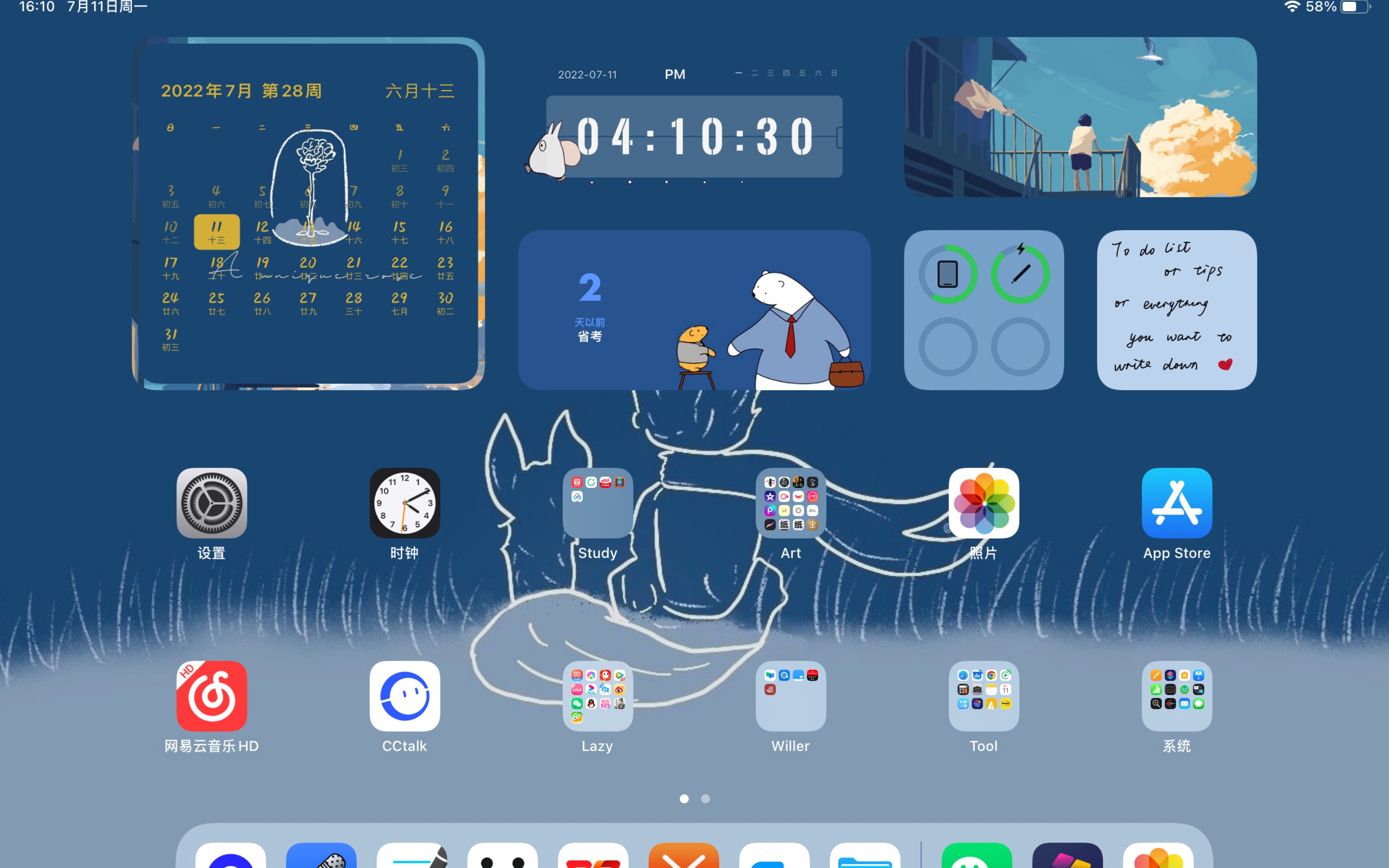Open the batteries widget
Image resolution: width=1389 pixels, height=868 pixels.
point(984,310)
